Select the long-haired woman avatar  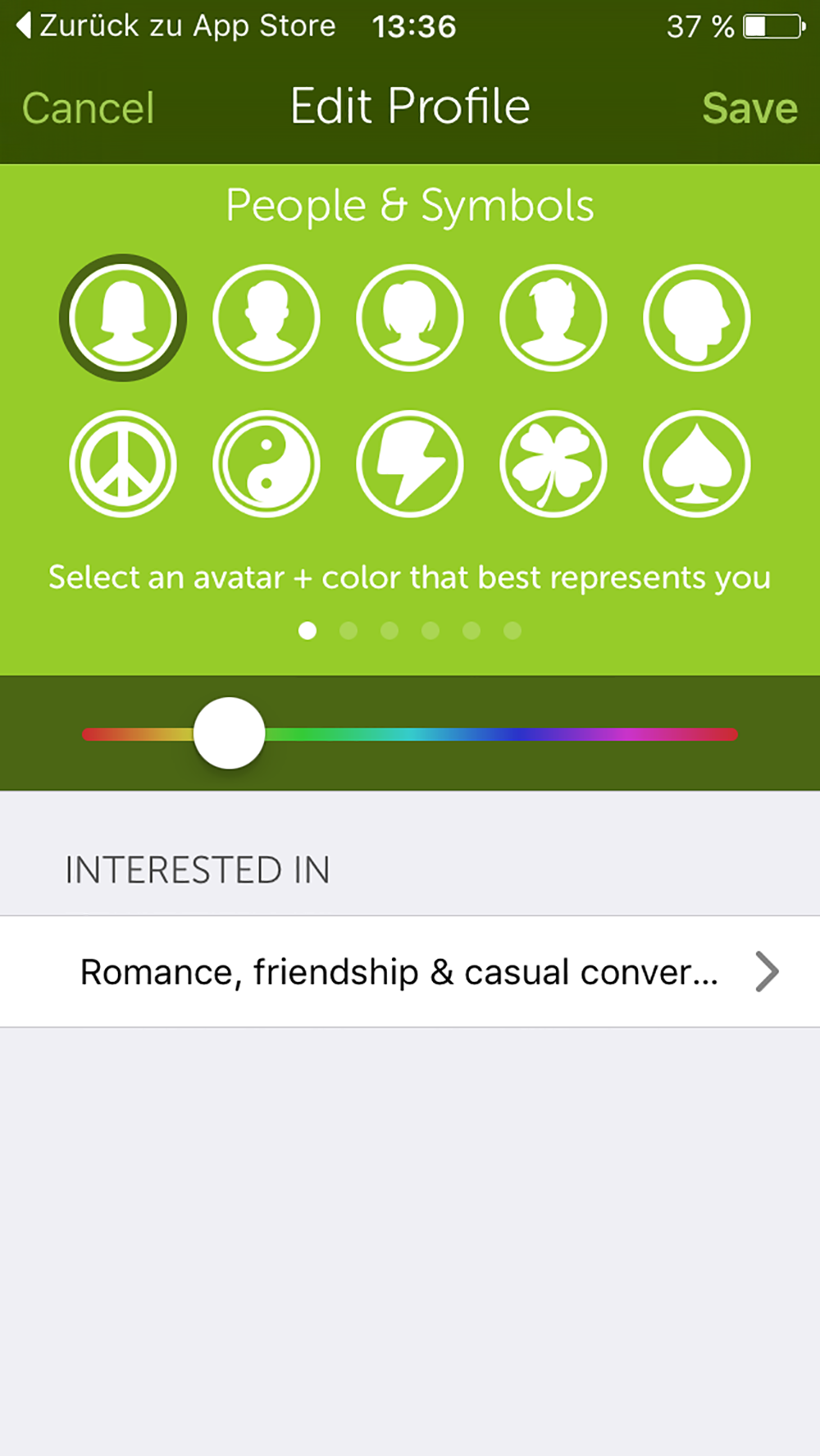click(123, 317)
